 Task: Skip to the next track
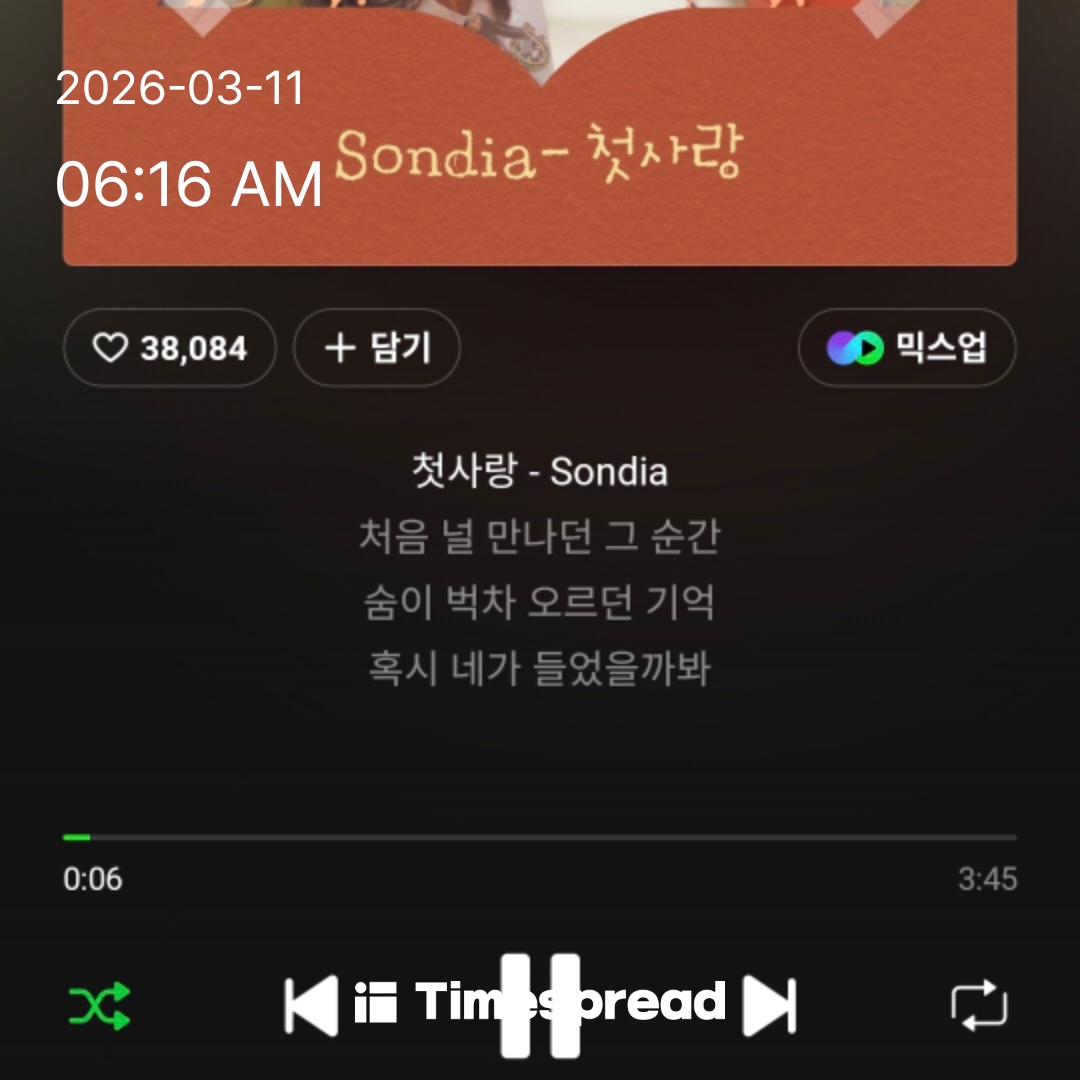(x=769, y=1005)
